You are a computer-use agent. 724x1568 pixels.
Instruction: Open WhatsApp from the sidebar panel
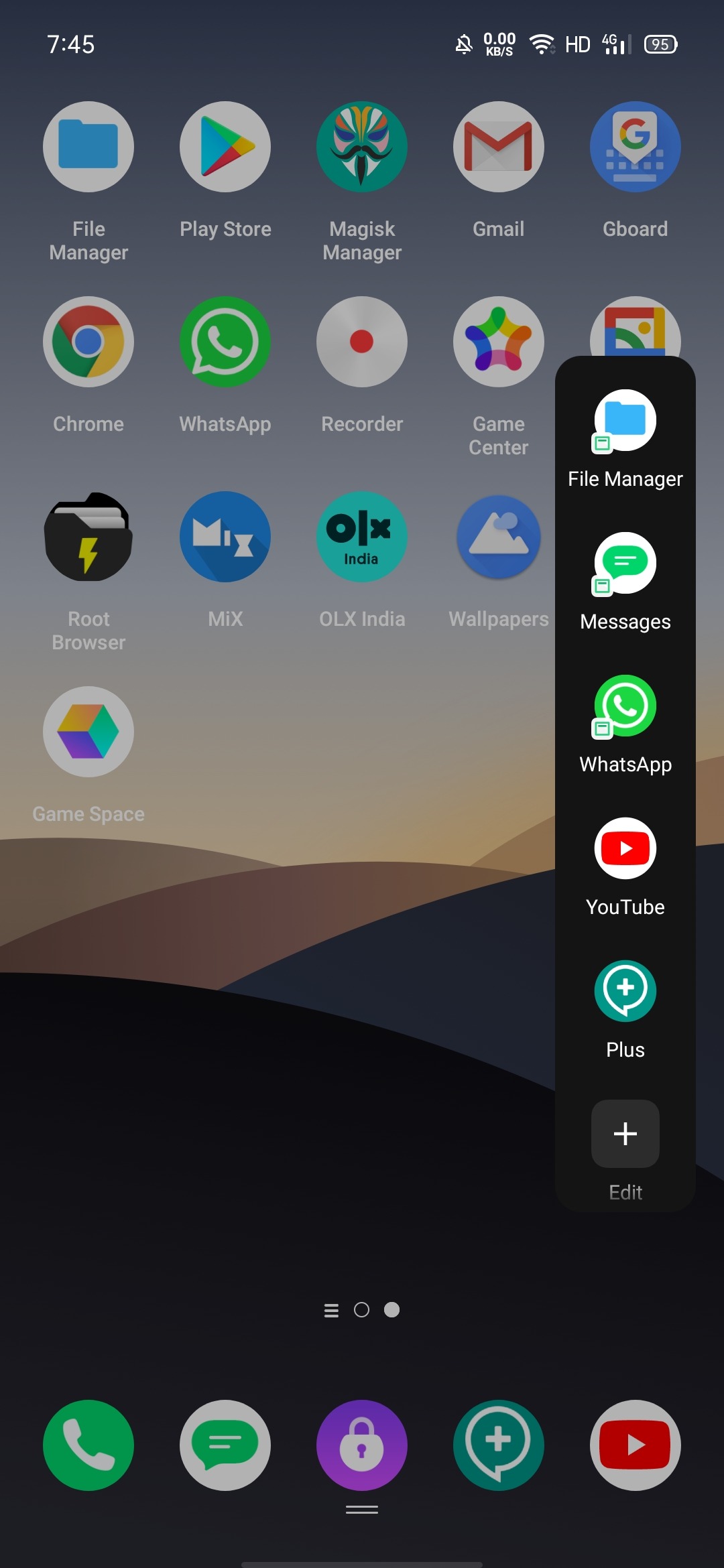[x=625, y=706]
